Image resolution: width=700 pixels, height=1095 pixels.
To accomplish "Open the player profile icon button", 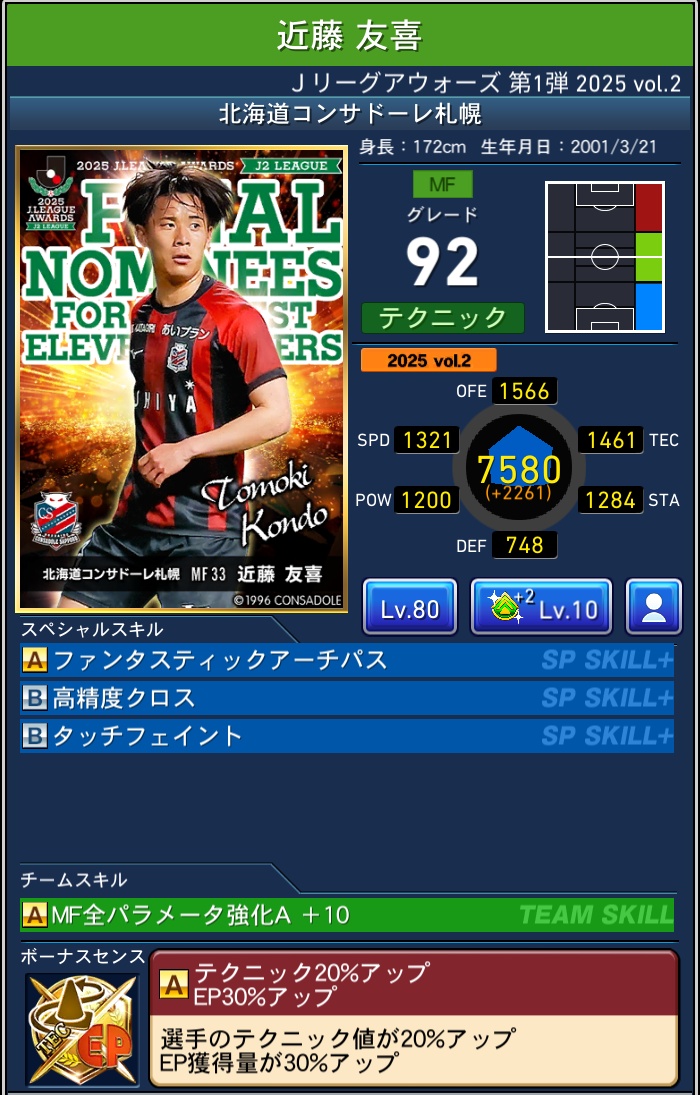I will pyautogui.click(x=654, y=607).
